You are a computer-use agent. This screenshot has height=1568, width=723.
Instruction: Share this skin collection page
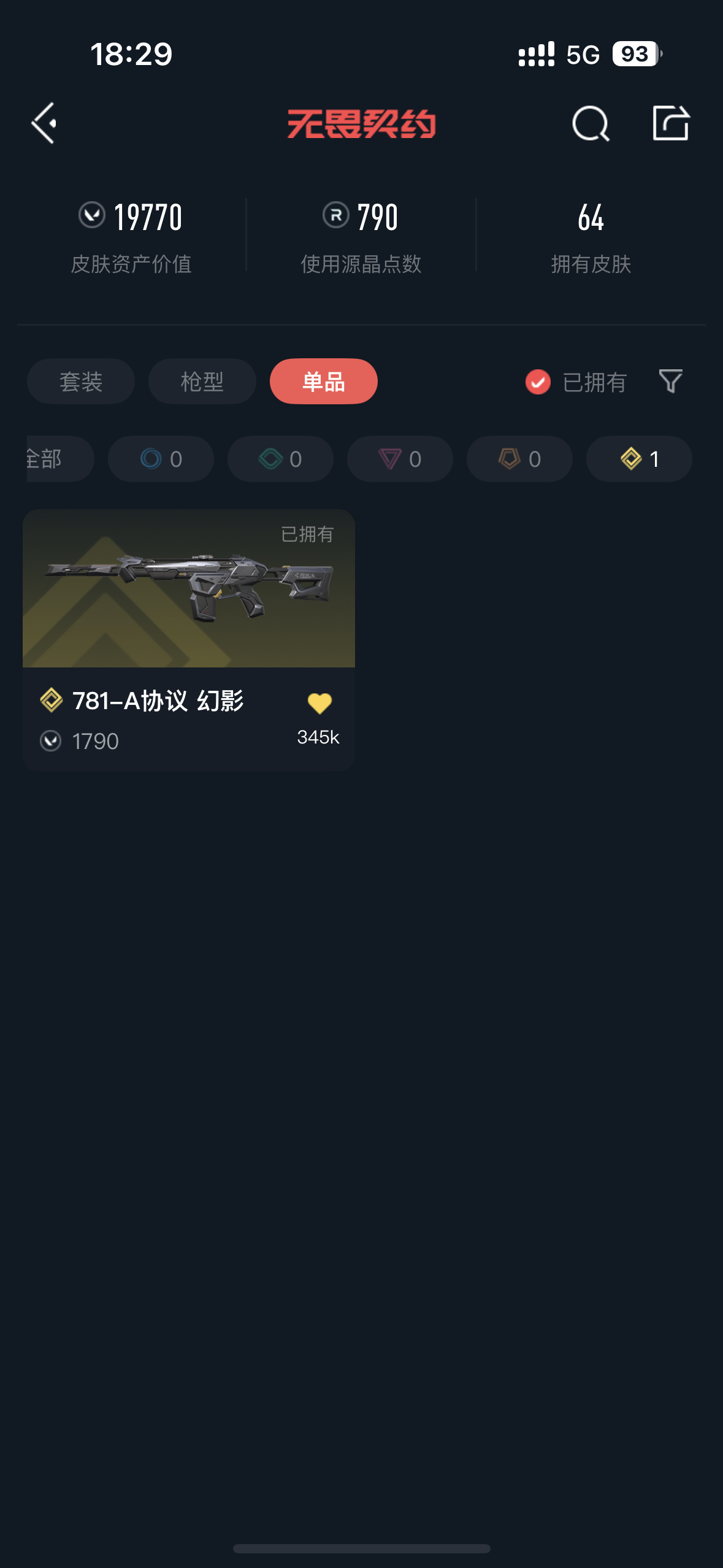[x=670, y=123]
